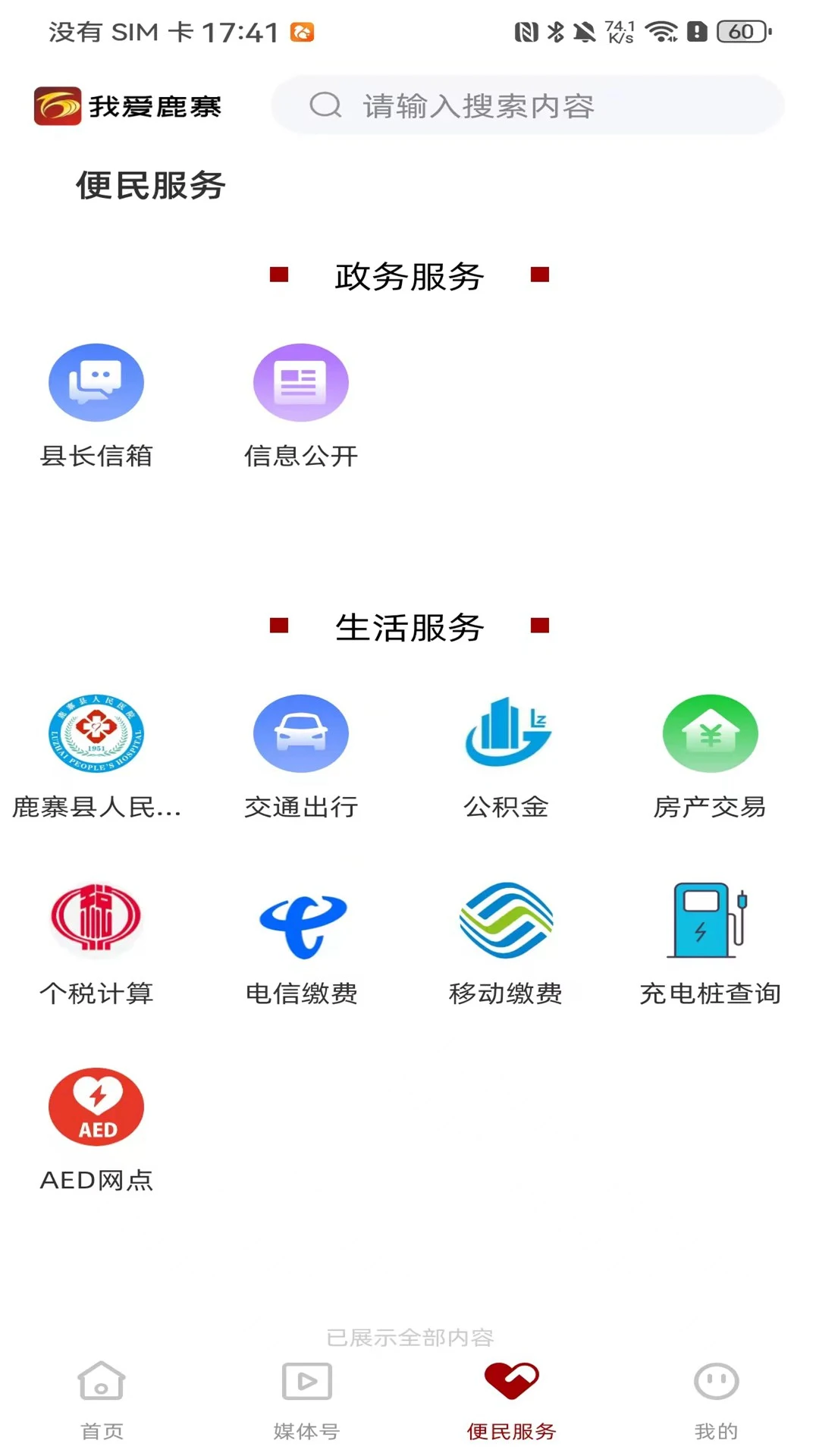Switch to the 首页 tab
This screenshot has width=819, height=1456.
coord(102,1398)
